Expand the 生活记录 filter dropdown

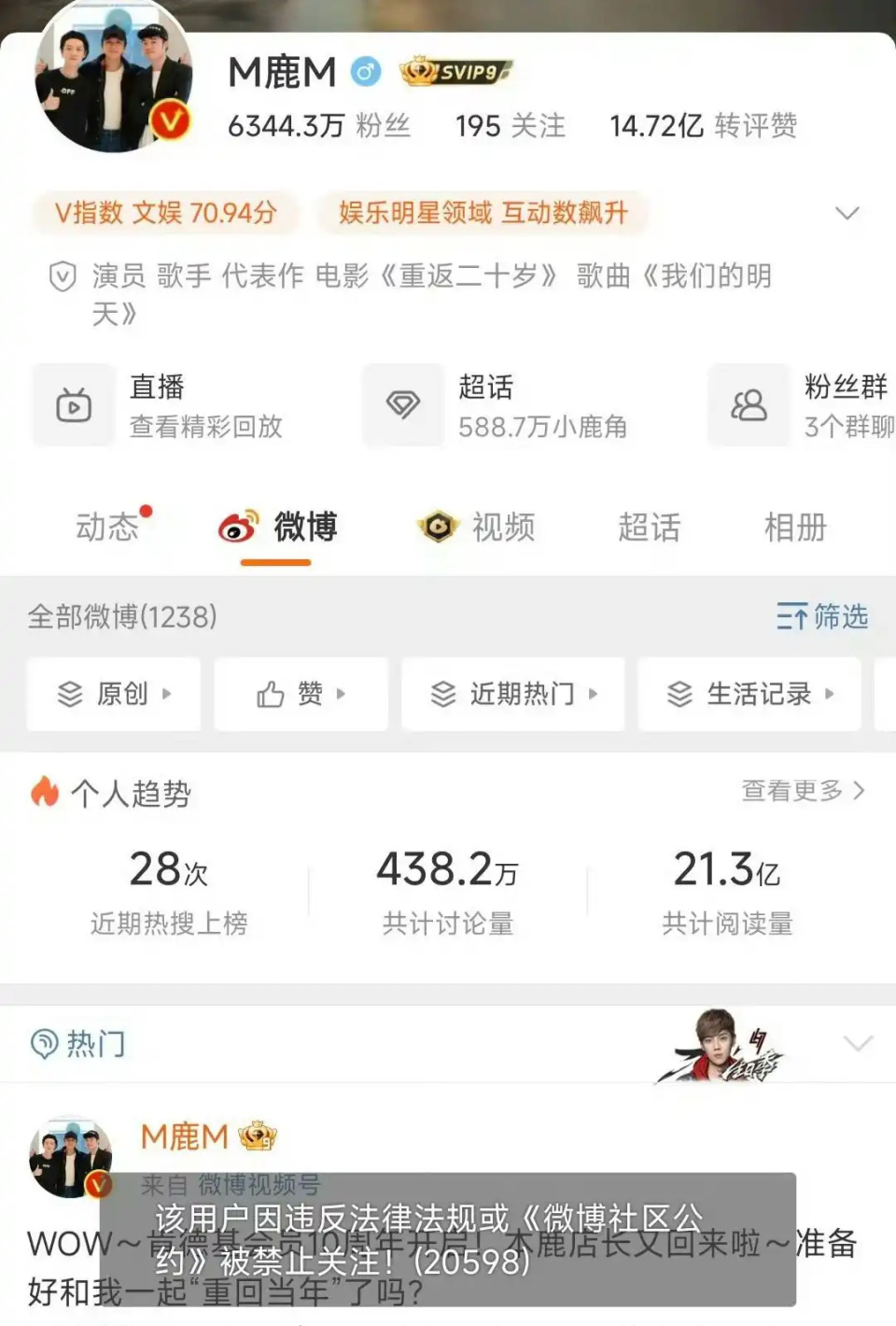(830, 695)
